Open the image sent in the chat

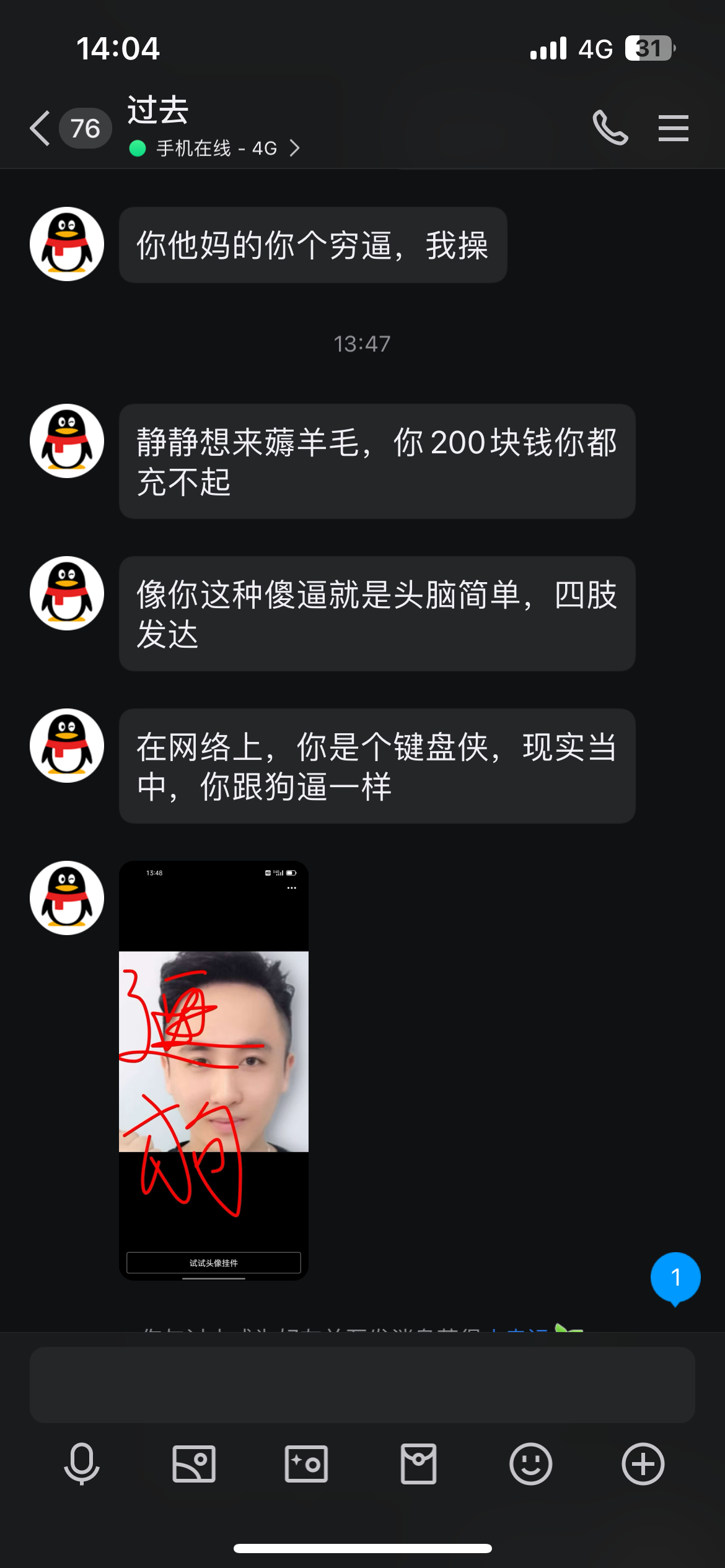(213, 1070)
